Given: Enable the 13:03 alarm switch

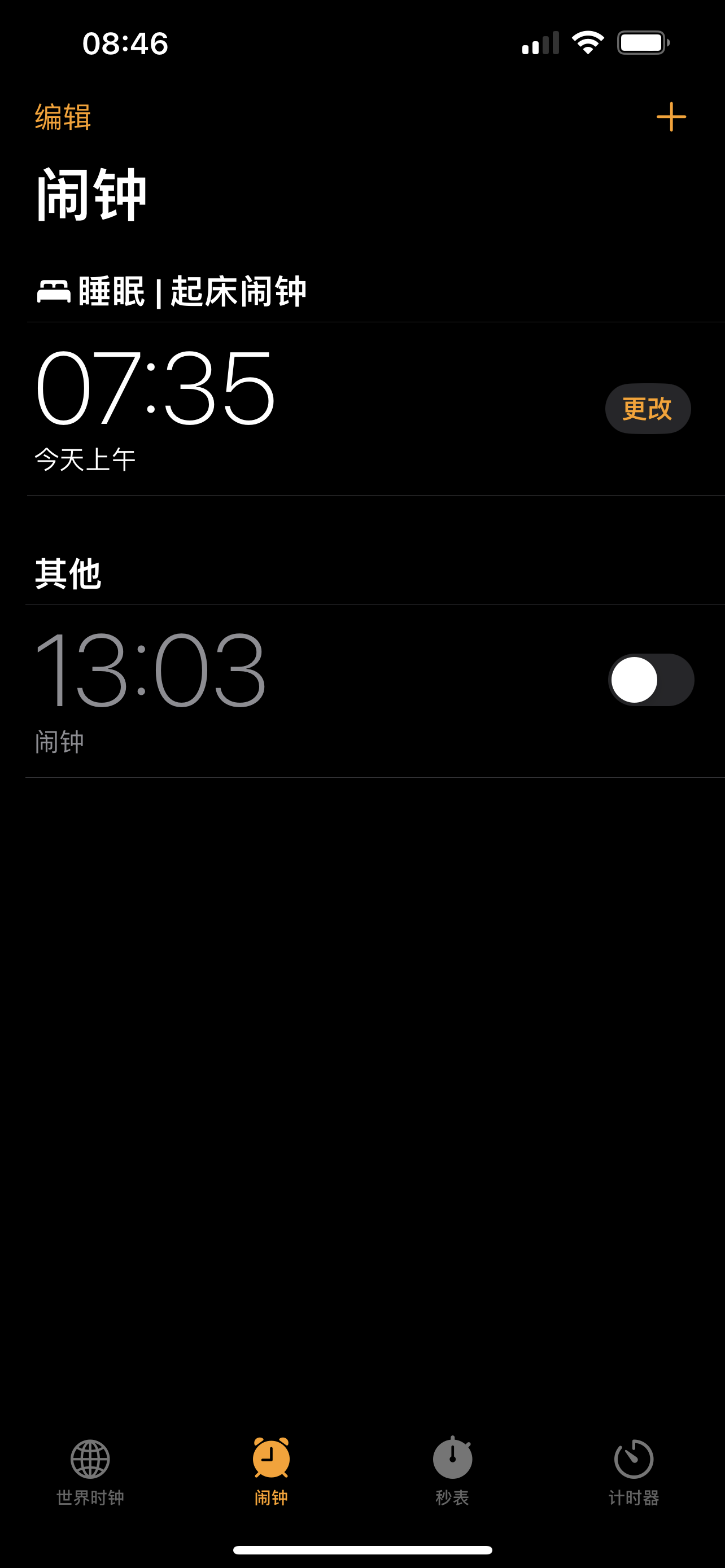Looking at the screenshot, I should (x=650, y=680).
